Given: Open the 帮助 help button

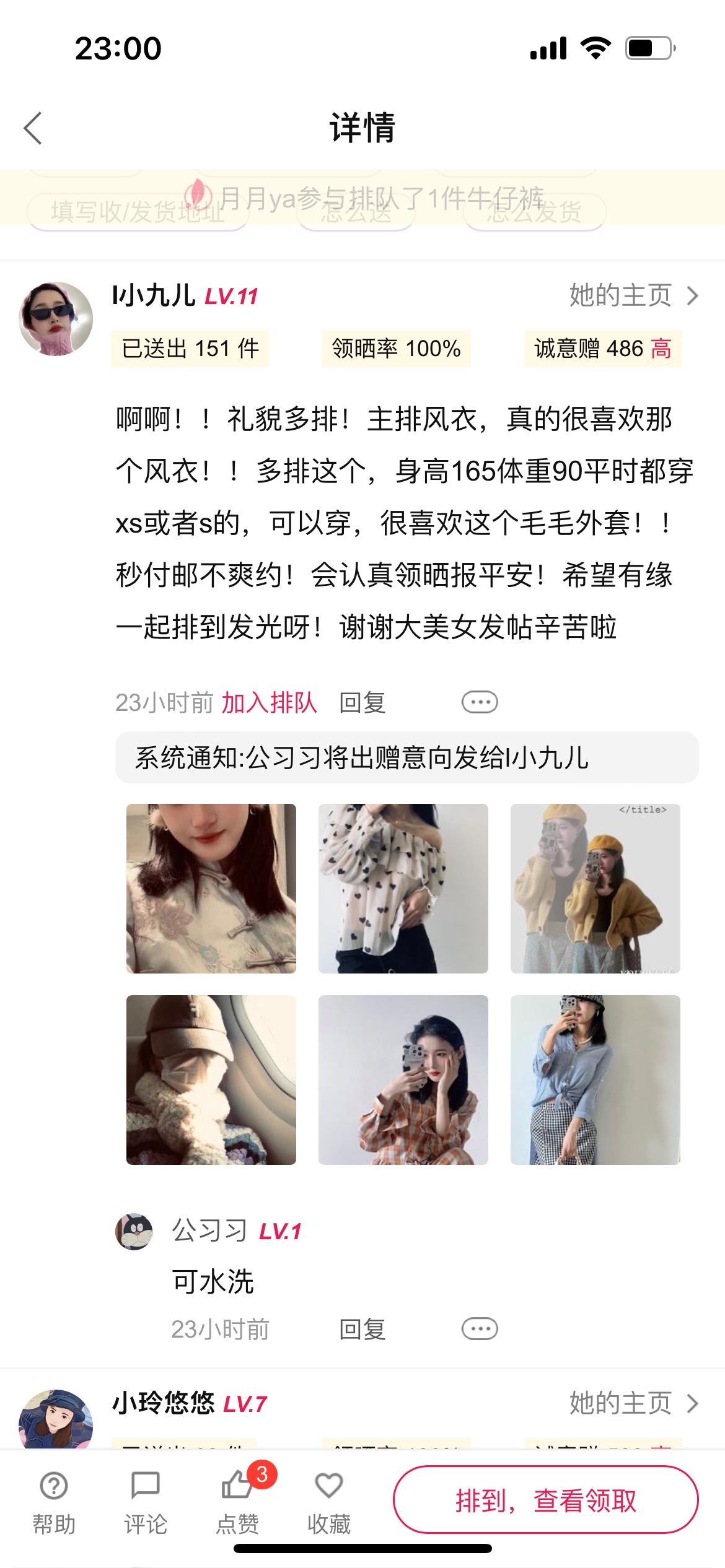Looking at the screenshot, I should [x=54, y=1503].
